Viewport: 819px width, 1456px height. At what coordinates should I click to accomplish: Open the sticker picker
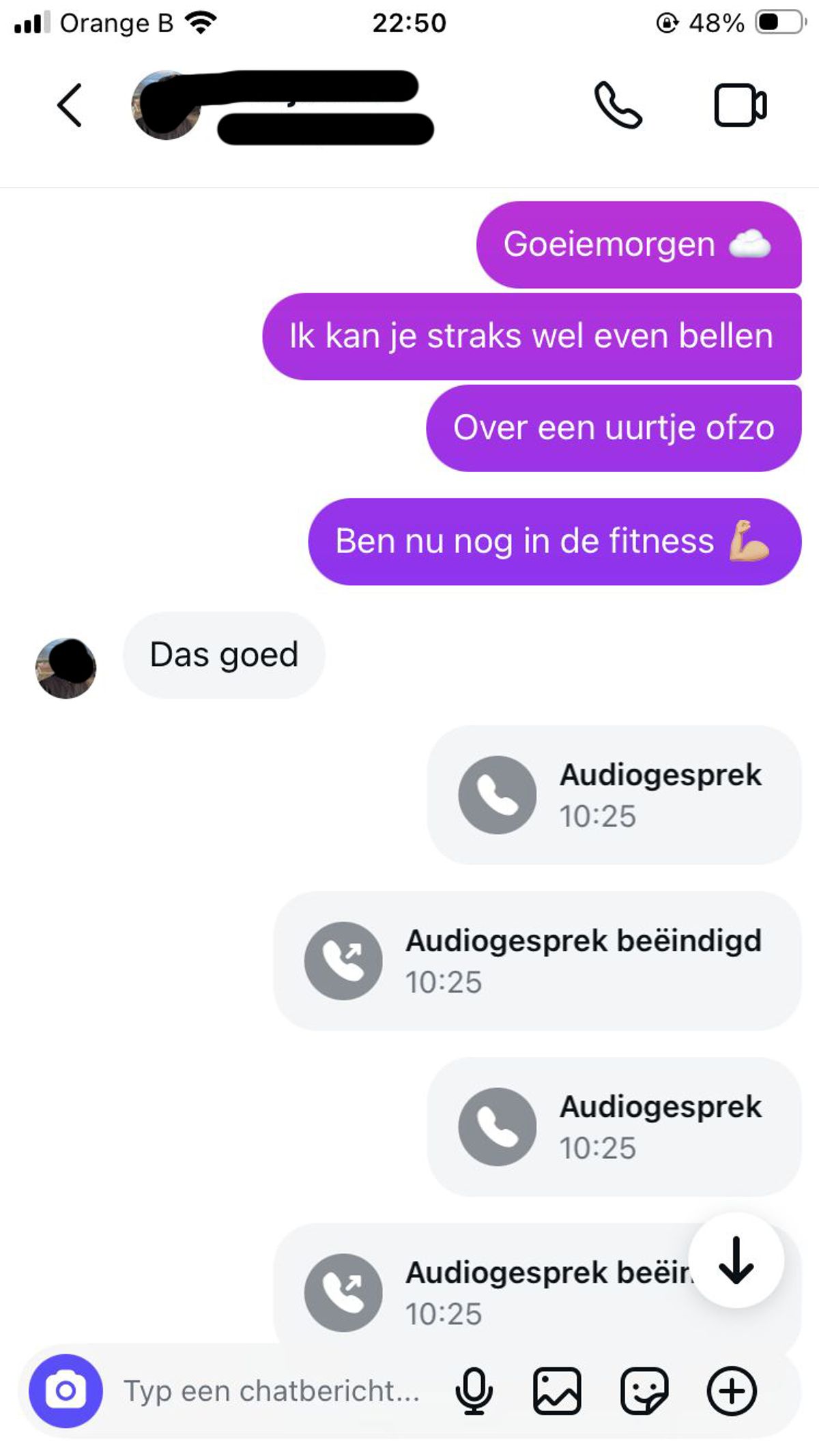click(x=644, y=1391)
